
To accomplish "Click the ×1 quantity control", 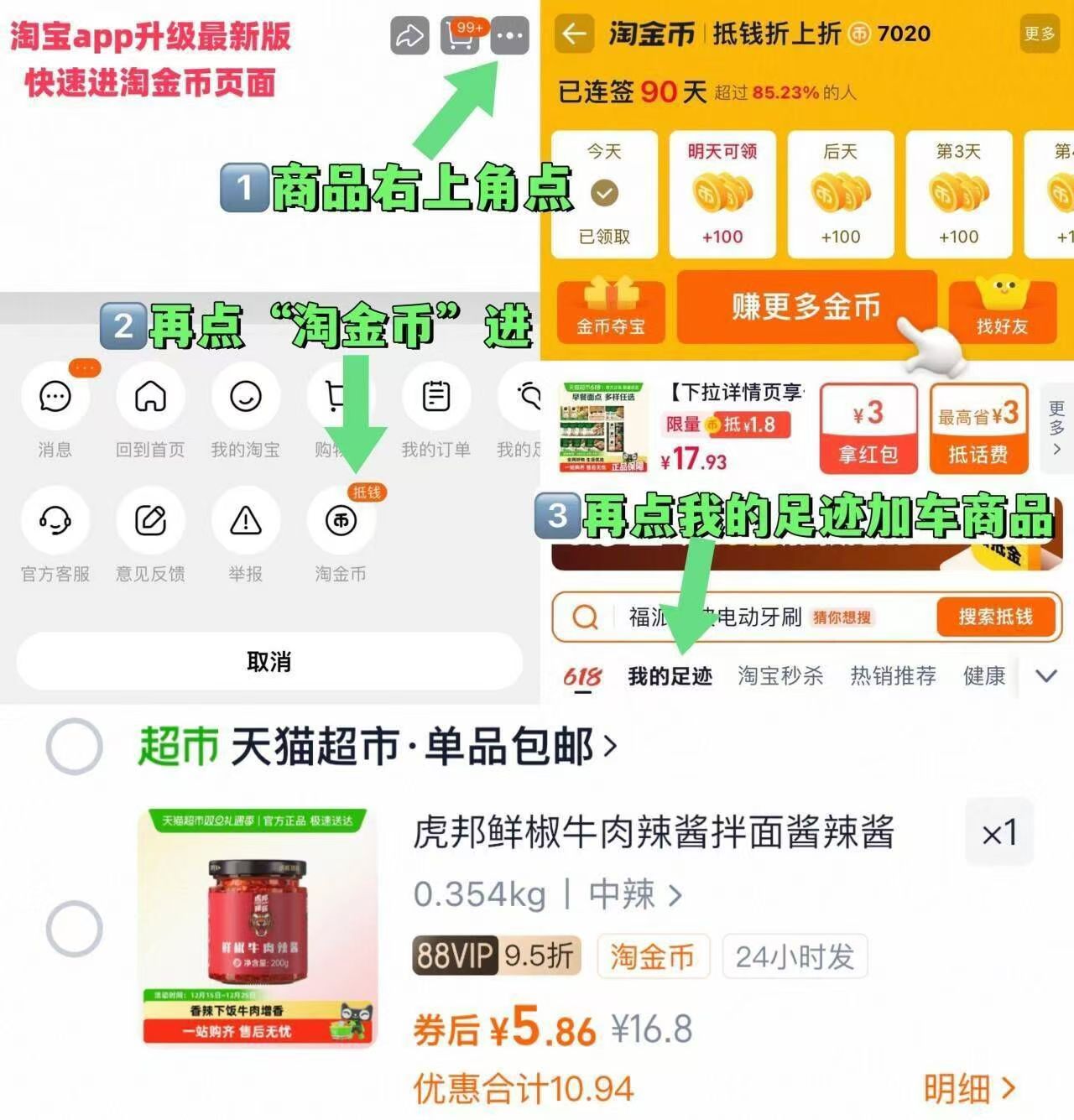I will 998,832.
